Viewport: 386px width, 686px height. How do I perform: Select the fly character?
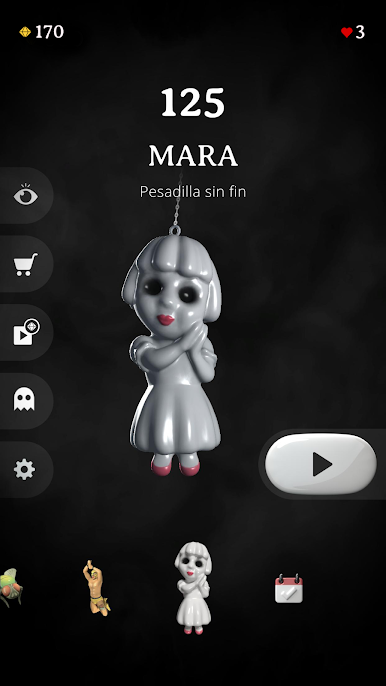[11, 588]
